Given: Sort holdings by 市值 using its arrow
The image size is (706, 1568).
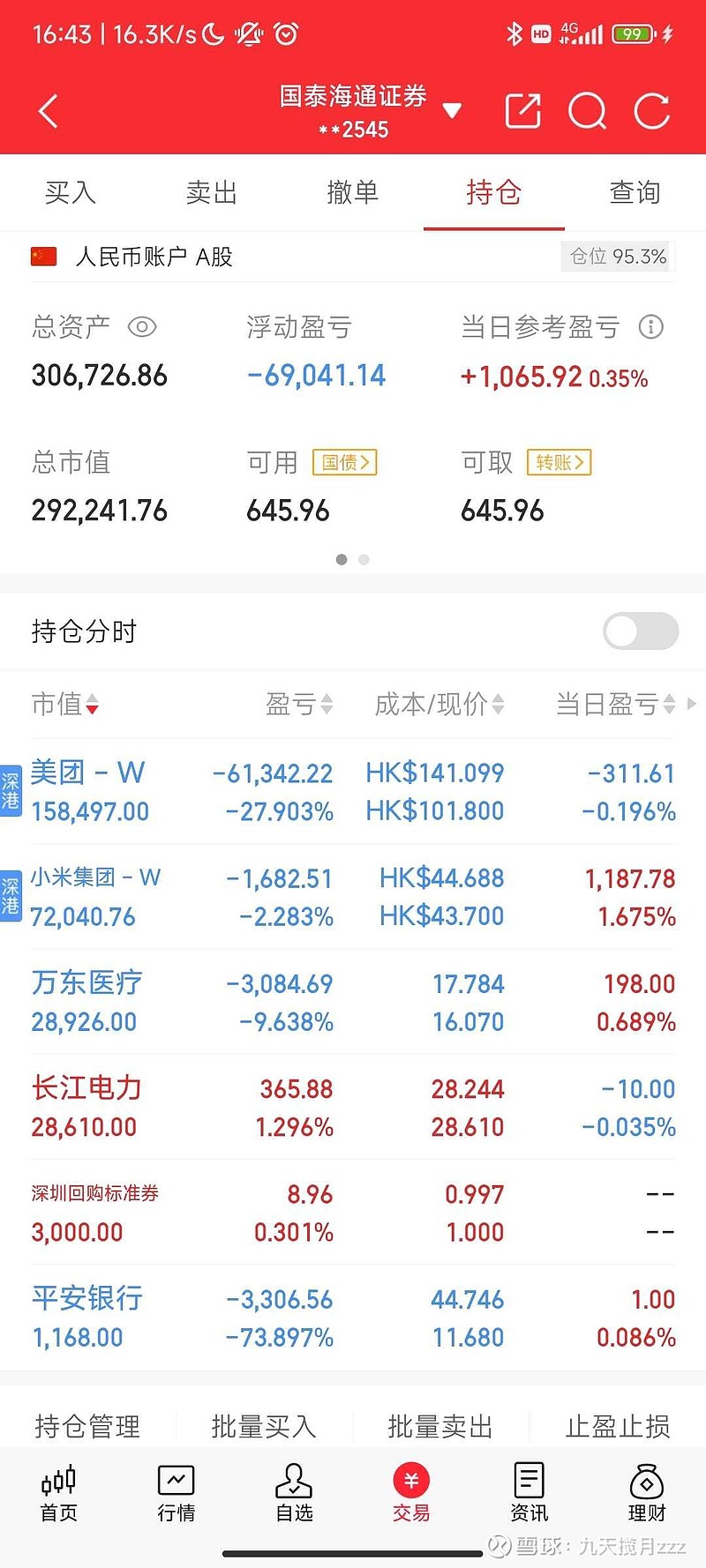Looking at the screenshot, I should (x=91, y=706).
